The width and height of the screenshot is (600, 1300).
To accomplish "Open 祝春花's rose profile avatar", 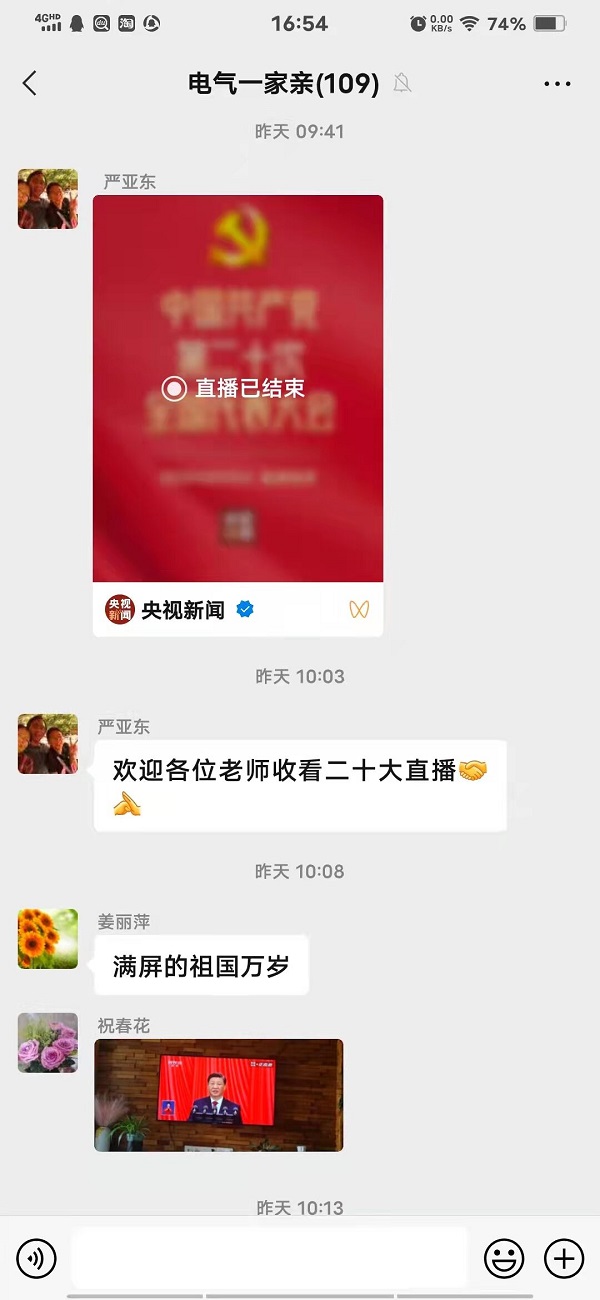I will pyautogui.click(x=48, y=1042).
